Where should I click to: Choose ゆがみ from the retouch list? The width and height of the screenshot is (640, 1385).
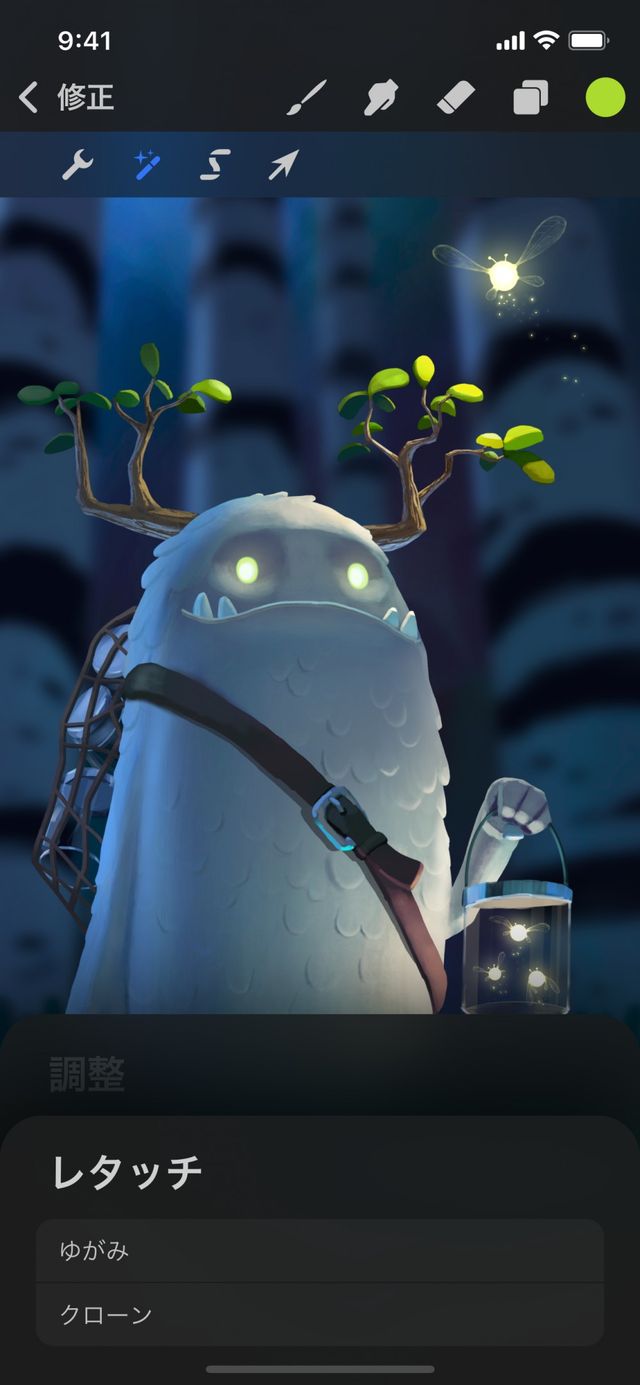320,1251
